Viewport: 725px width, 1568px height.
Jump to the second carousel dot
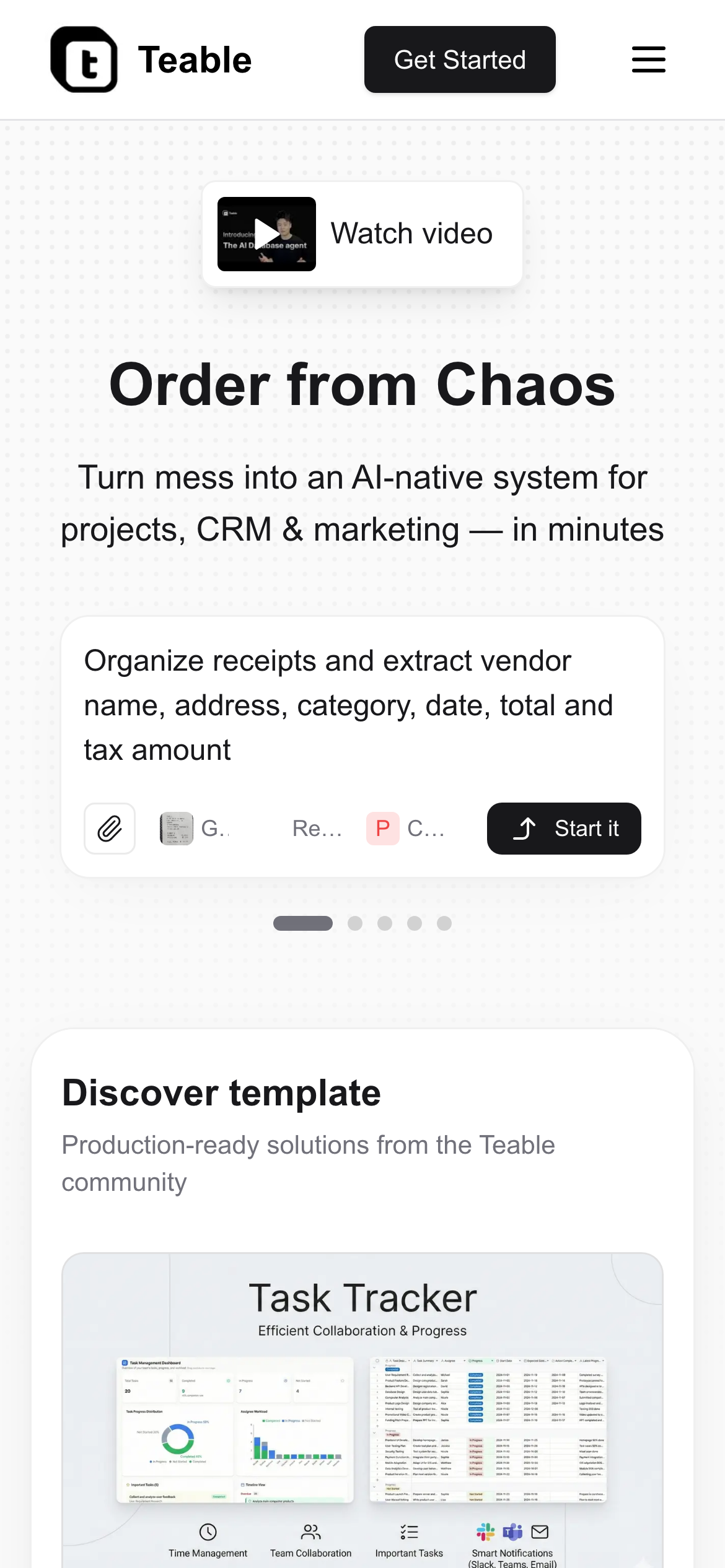coord(355,923)
